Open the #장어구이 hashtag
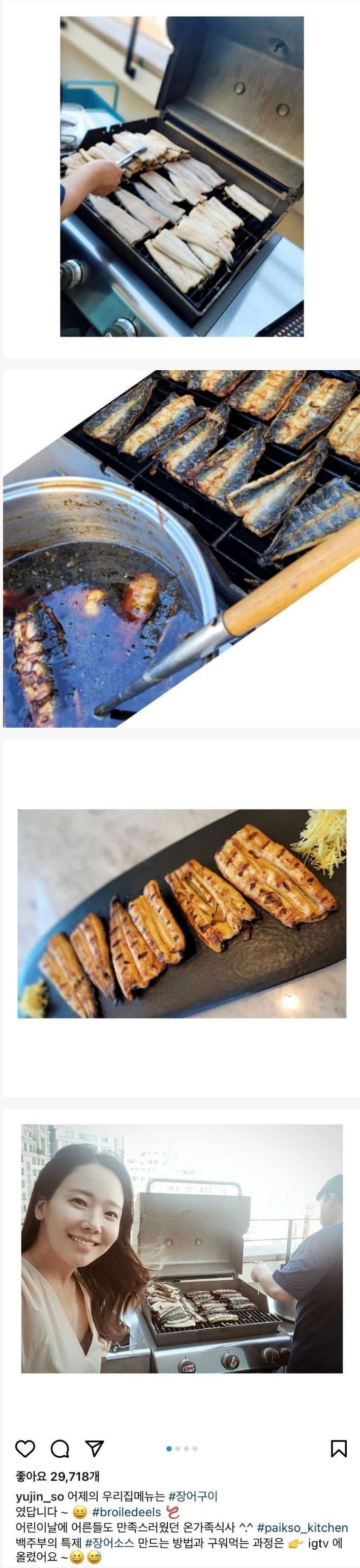This screenshot has height=1568, width=360. coord(193,1496)
